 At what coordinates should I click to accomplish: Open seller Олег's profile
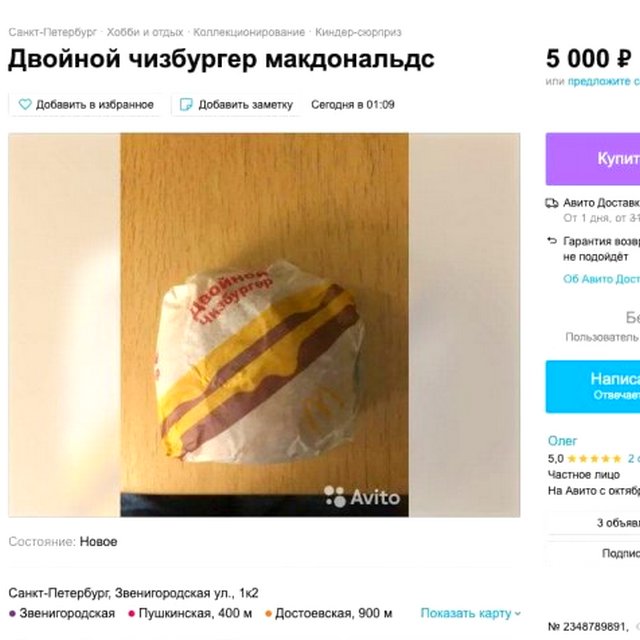click(x=562, y=440)
